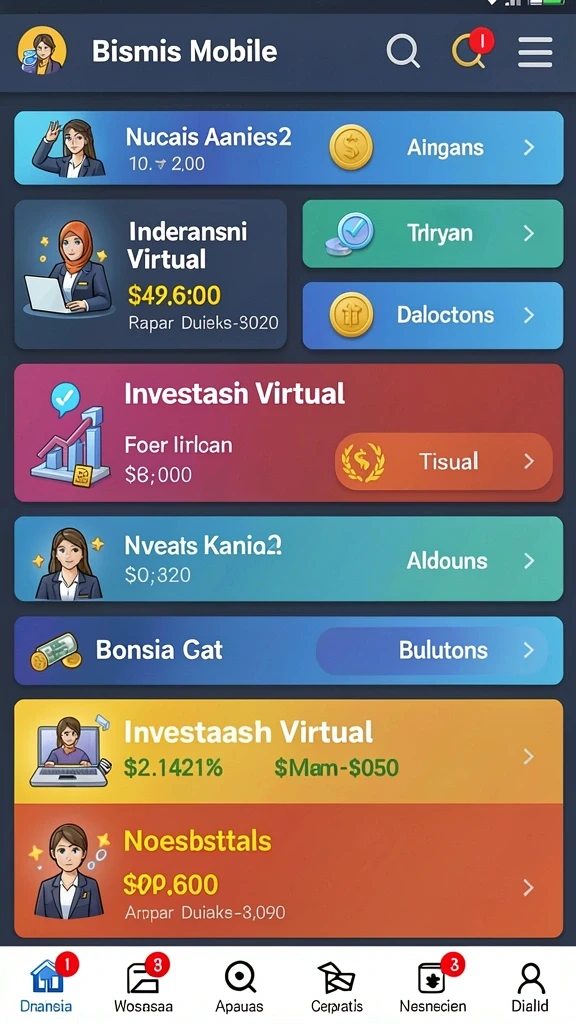Image resolution: width=576 pixels, height=1024 pixels.
Task: Switch to the Dialld tab
Action: [530, 985]
